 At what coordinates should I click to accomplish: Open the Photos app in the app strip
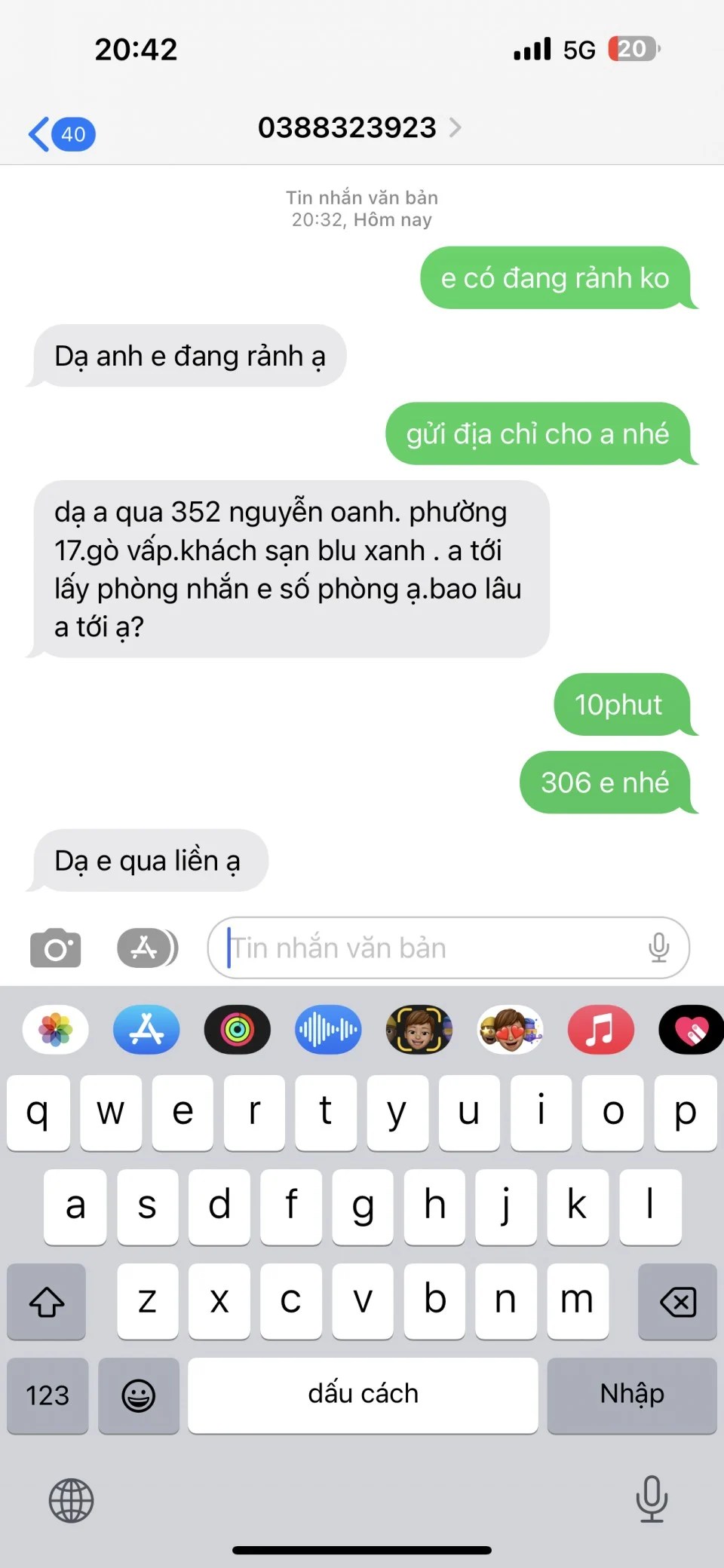(x=56, y=1030)
